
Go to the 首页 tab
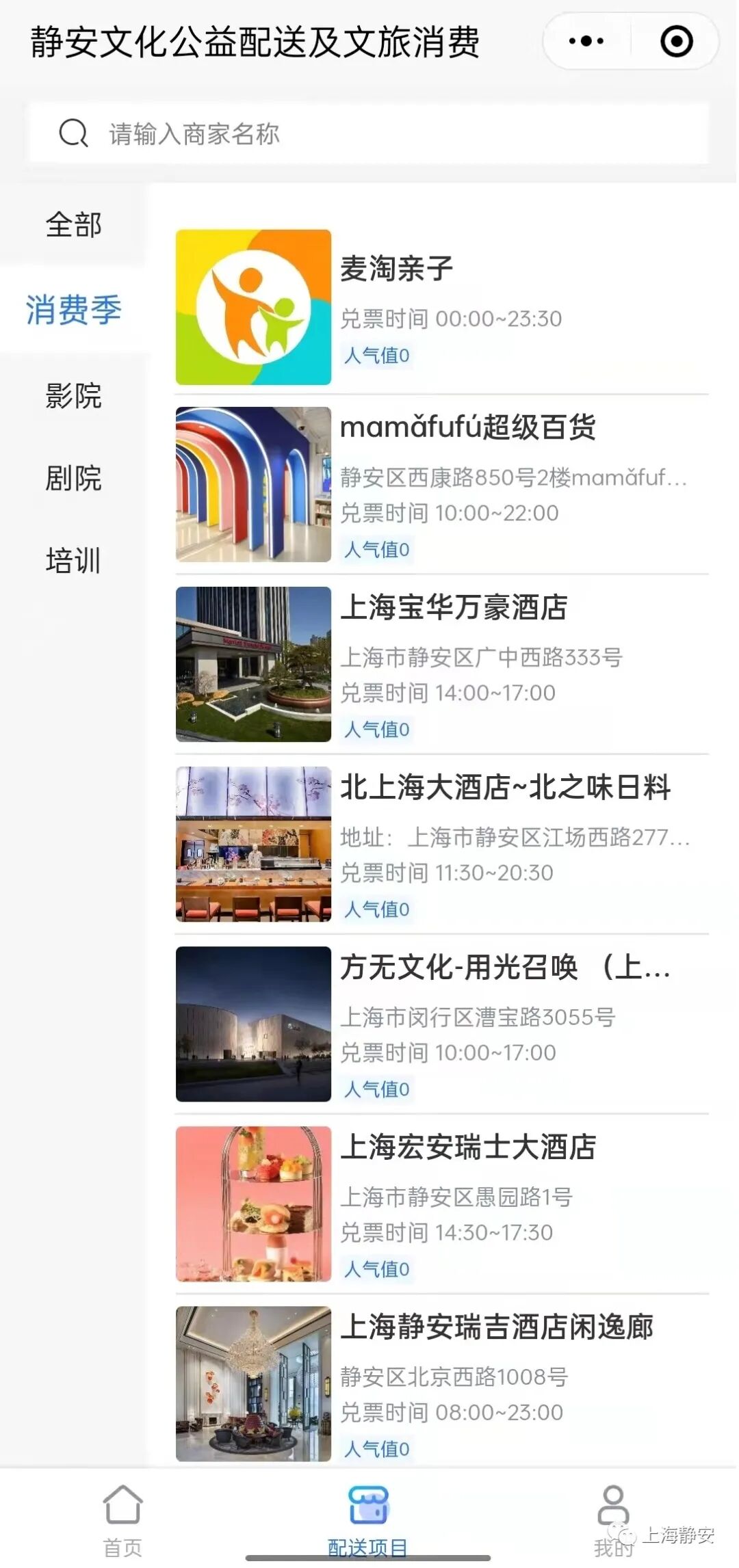pos(122,1517)
